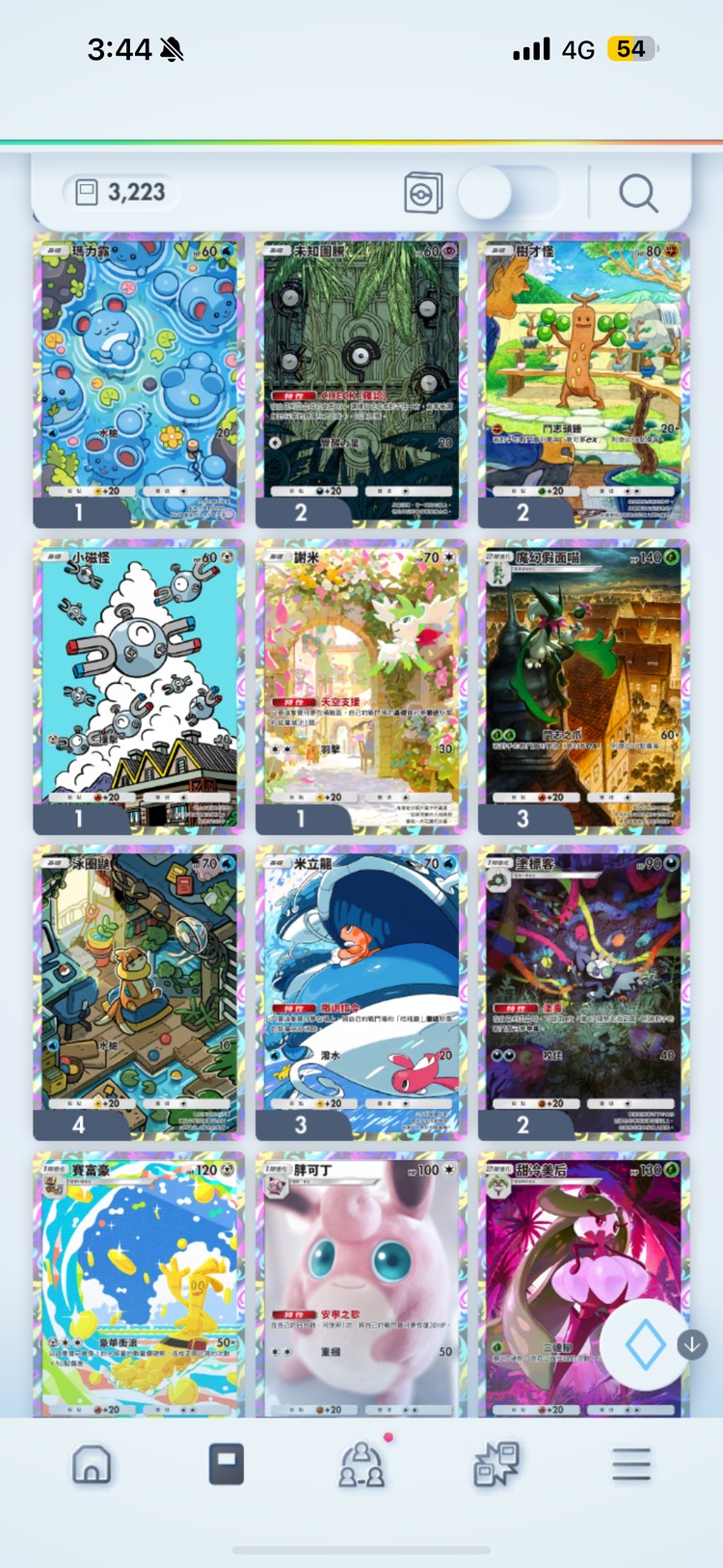Go to the home tab
Screen dimensions: 723x1568
tap(92, 1465)
